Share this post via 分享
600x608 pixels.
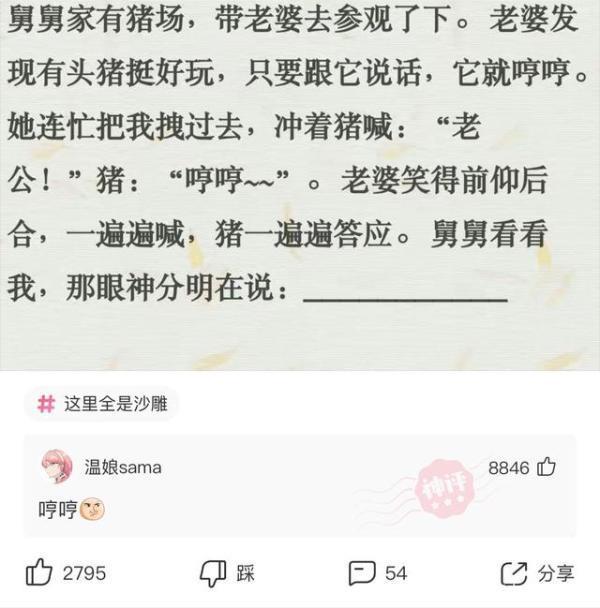[x=537, y=573]
